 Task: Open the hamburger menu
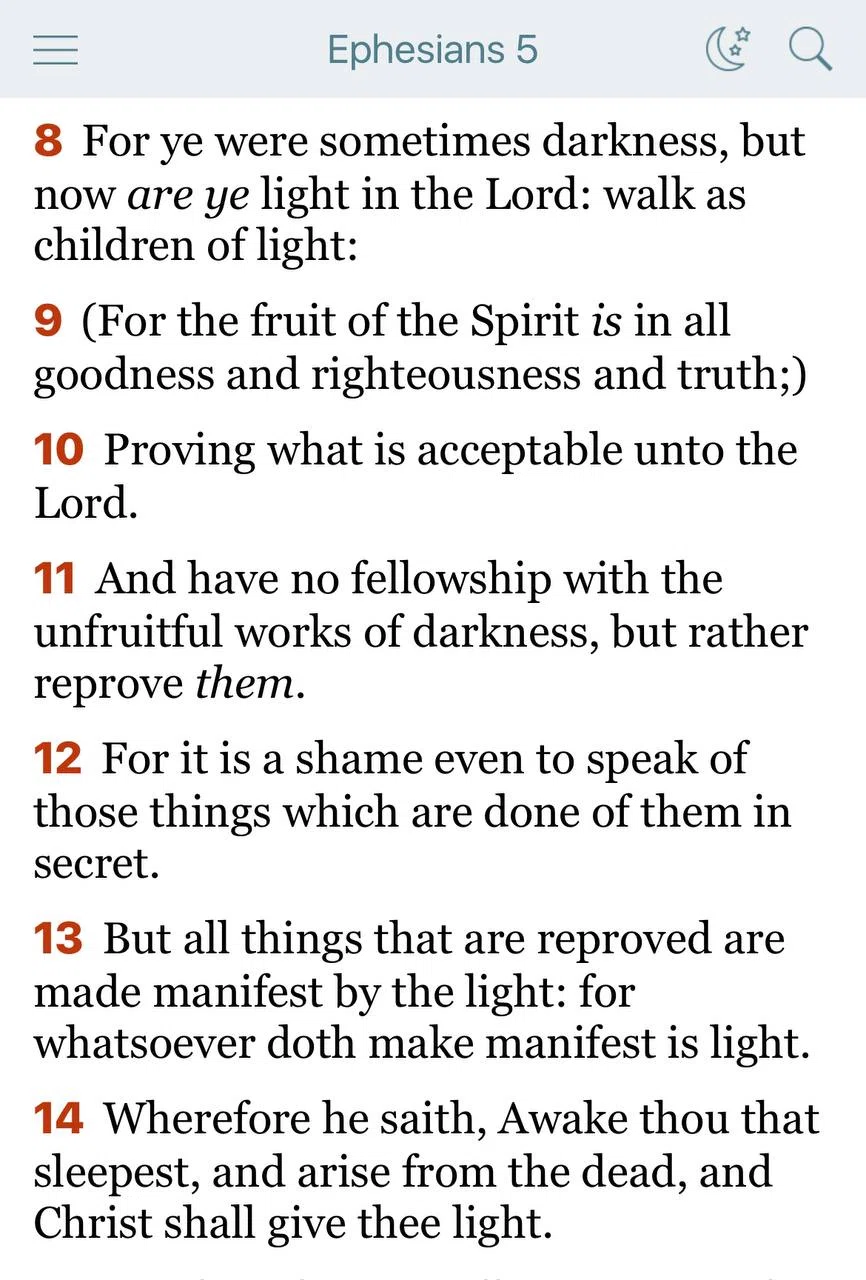tap(55, 50)
